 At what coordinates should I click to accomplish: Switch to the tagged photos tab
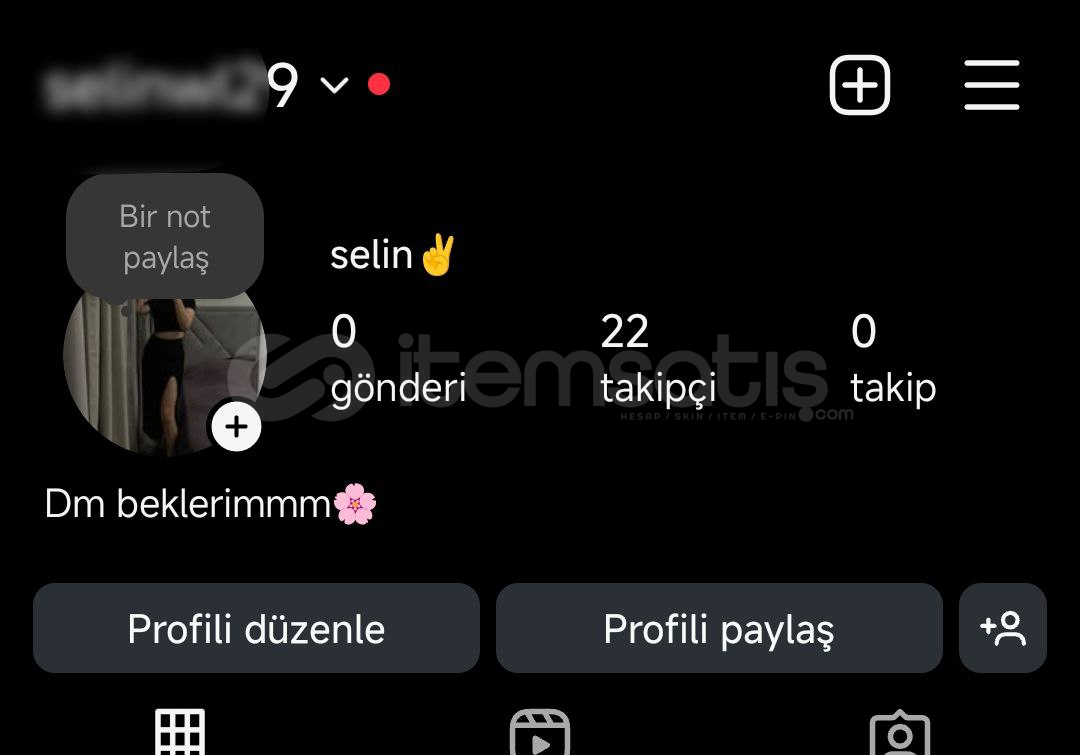coord(900,734)
